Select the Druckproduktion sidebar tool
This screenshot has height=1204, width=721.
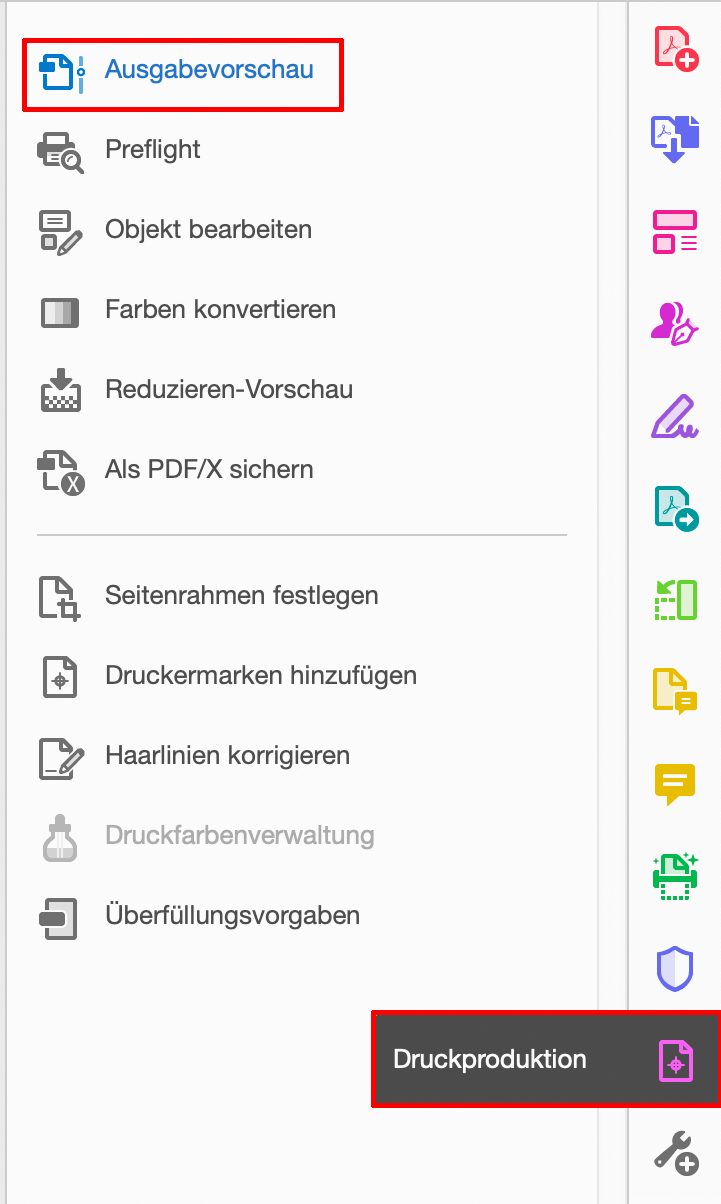tap(546, 1059)
